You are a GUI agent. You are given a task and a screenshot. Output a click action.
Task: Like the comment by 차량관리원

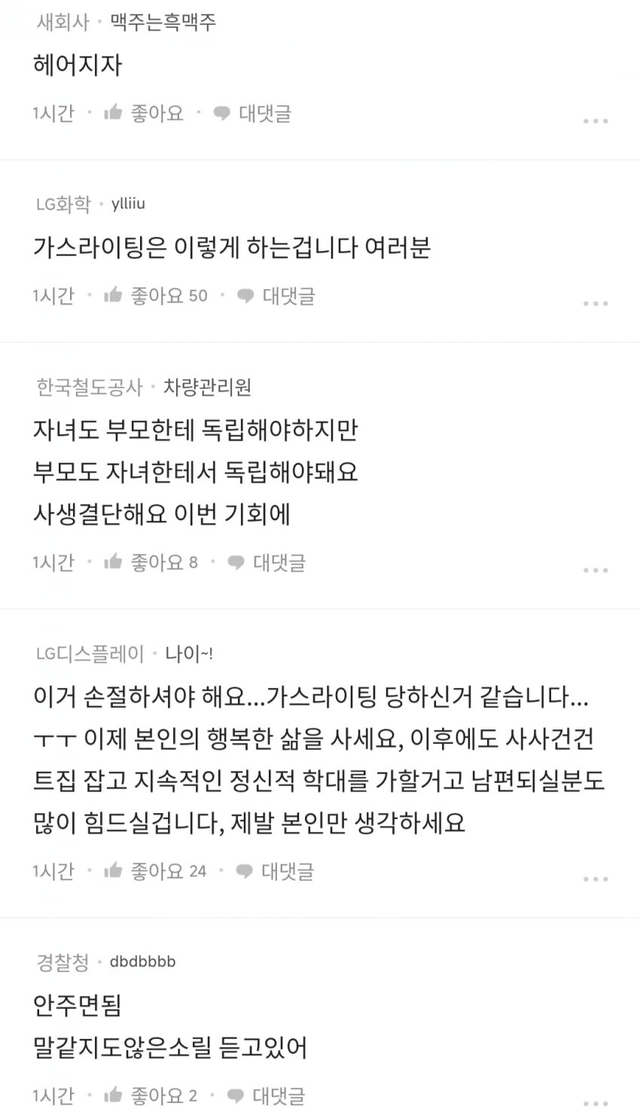145,562
